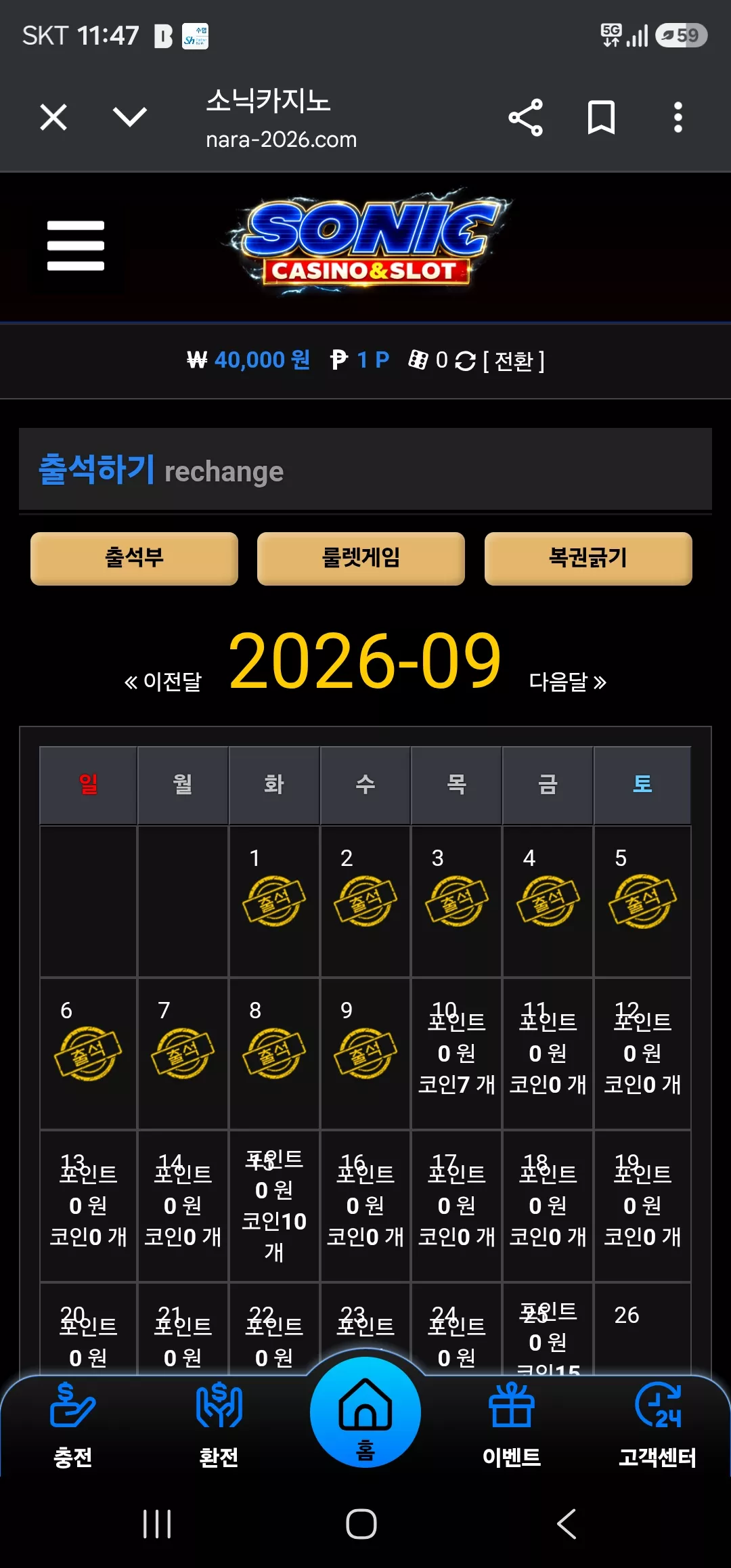This screenshot has width=731, height=1568.
Task: Go to 홈 with the center button
Action: tap(365, 1412)
